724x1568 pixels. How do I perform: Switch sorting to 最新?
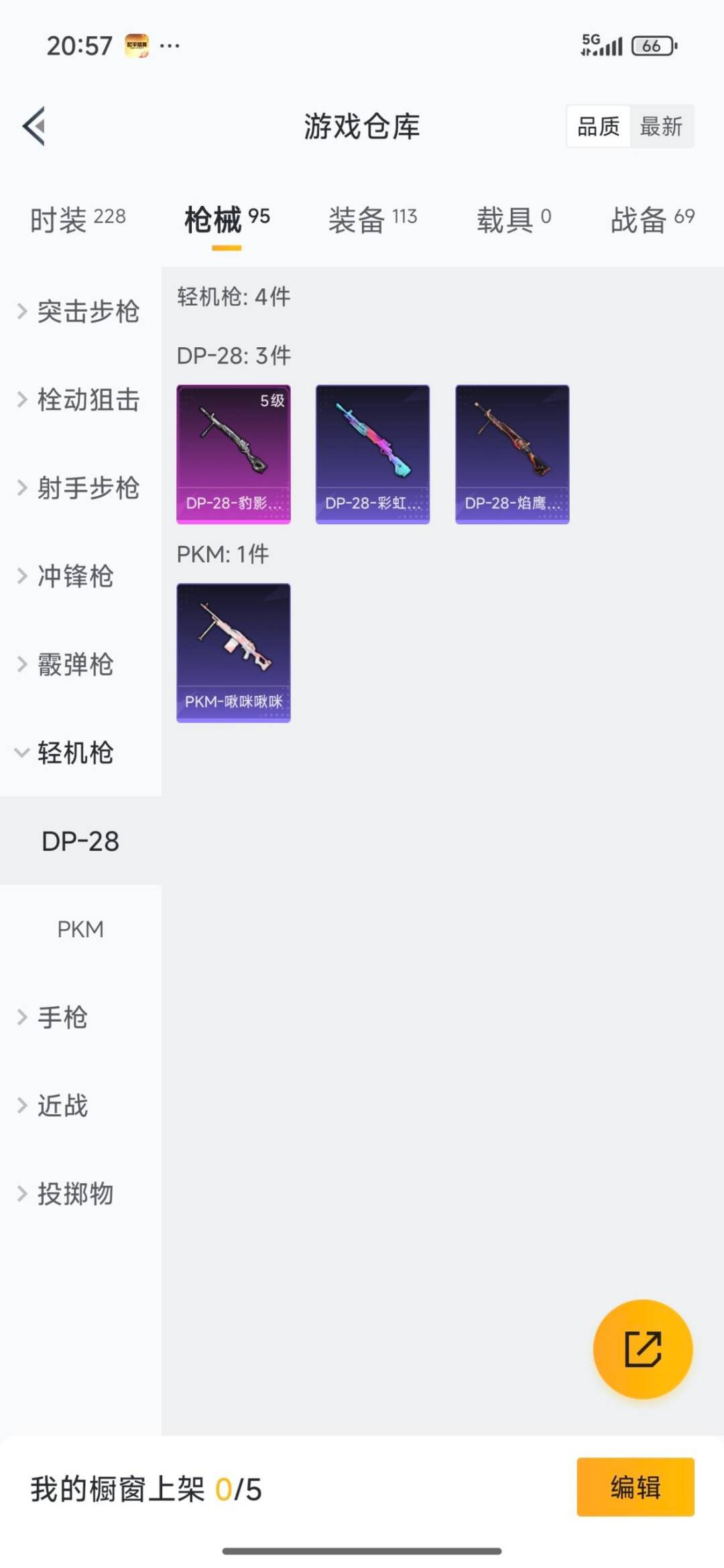tap(661, 127)
